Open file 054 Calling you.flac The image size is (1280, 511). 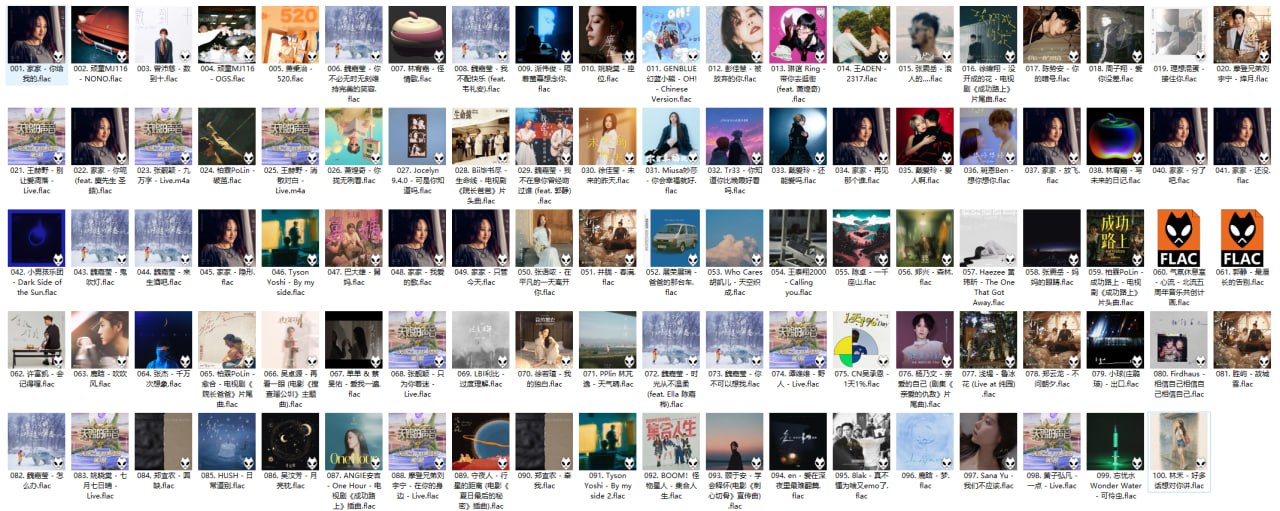798,238
